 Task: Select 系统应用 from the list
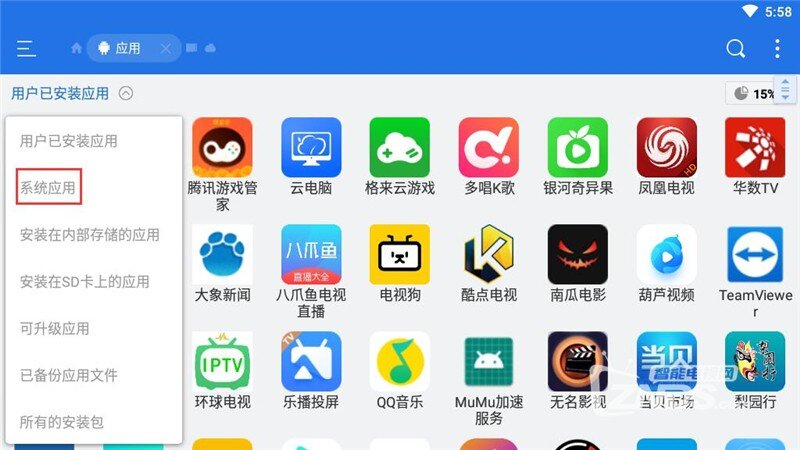48,188
